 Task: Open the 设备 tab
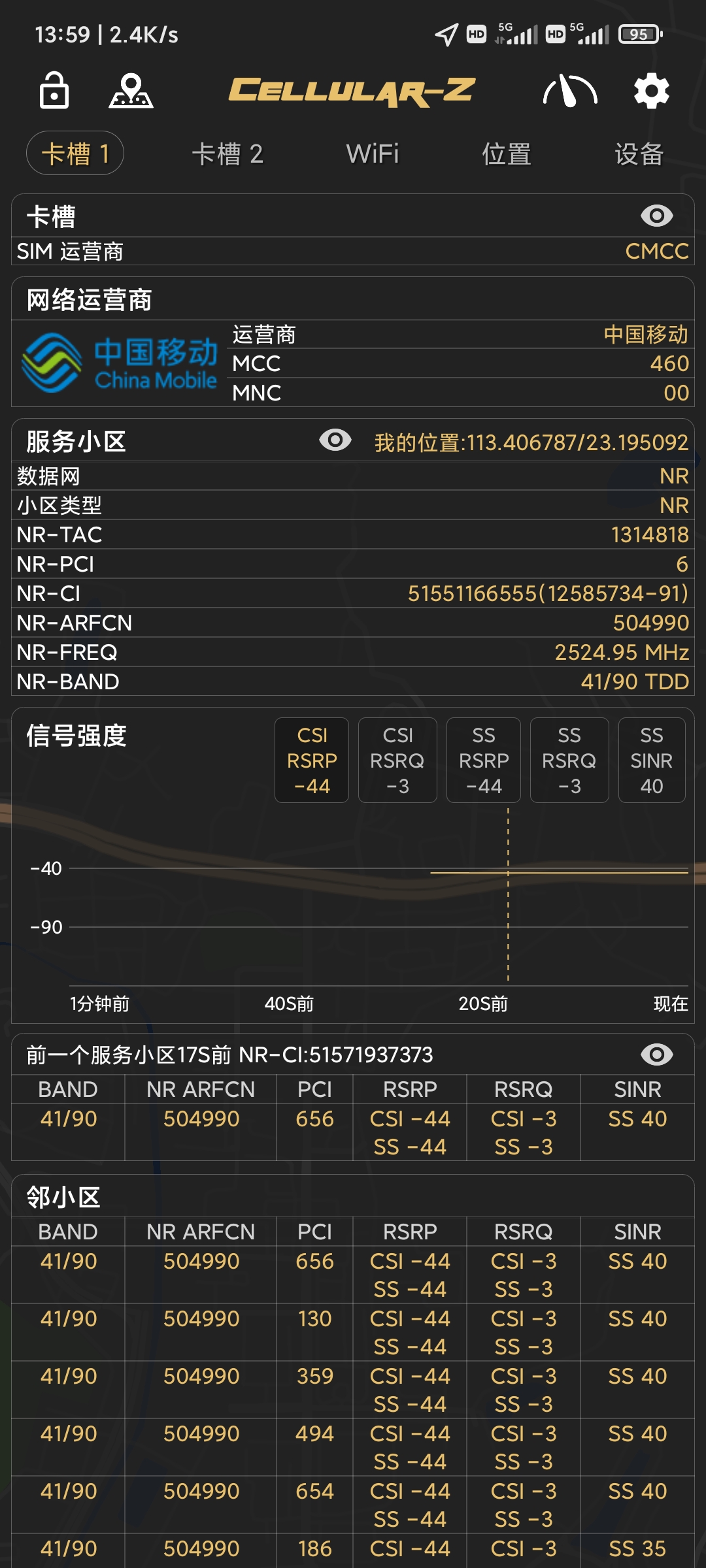[638, 154]
